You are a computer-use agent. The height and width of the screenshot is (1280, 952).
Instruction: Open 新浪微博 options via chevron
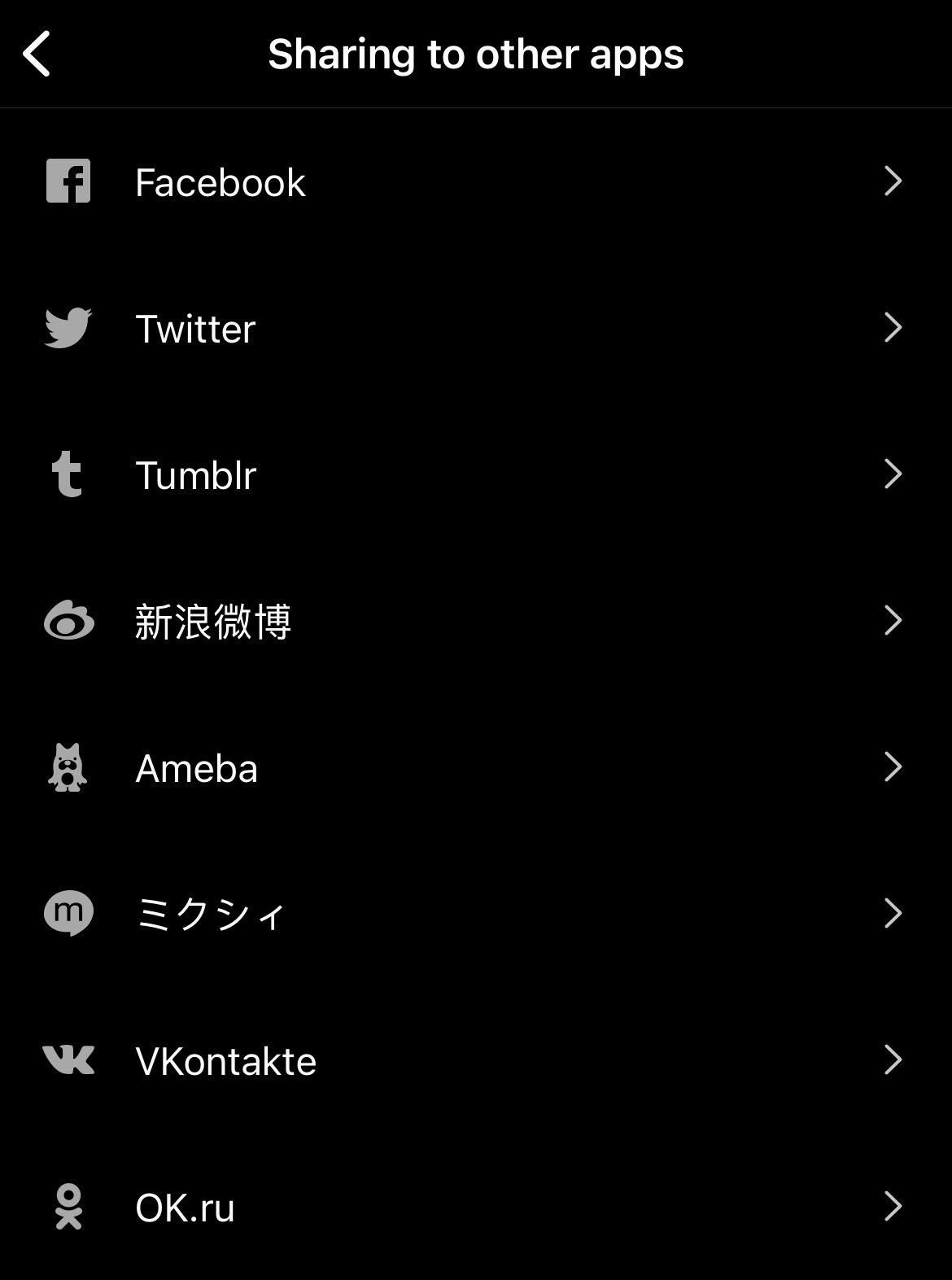click(x=893, y=621)
